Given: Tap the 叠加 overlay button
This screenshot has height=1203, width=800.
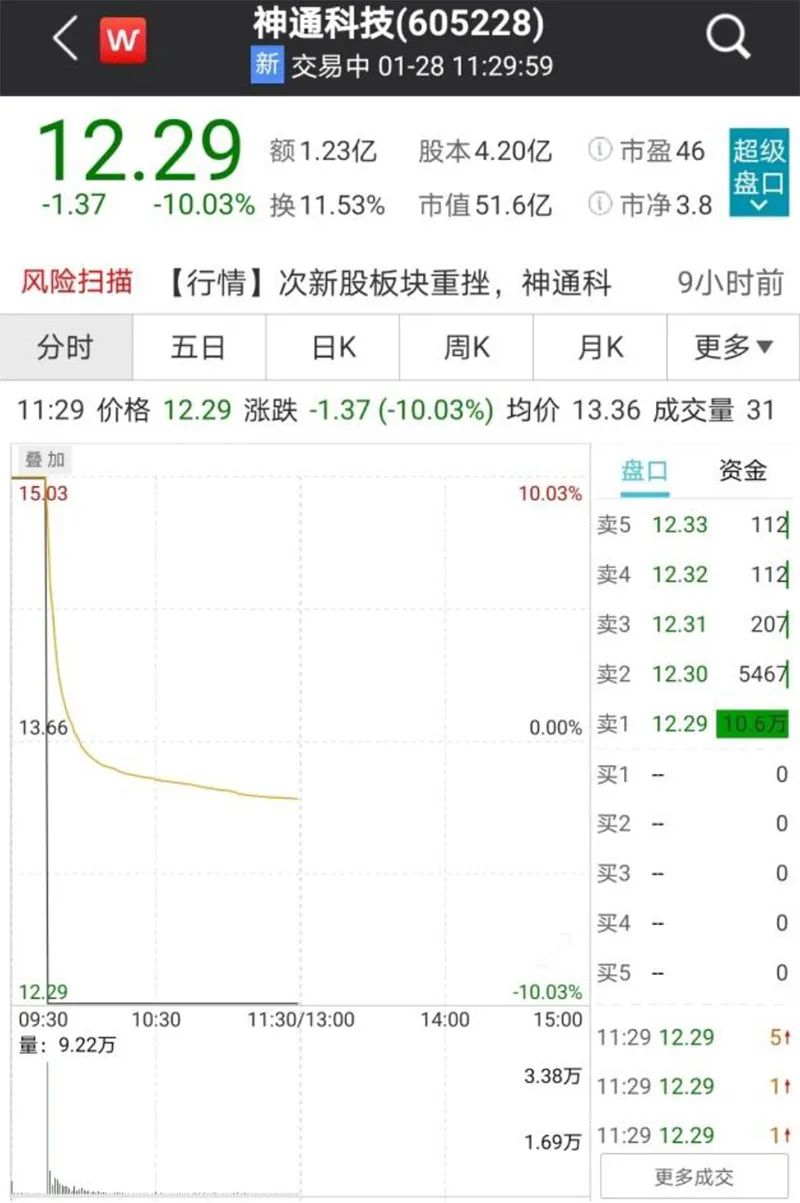Looking at the screenshot, I should (44, 460).
